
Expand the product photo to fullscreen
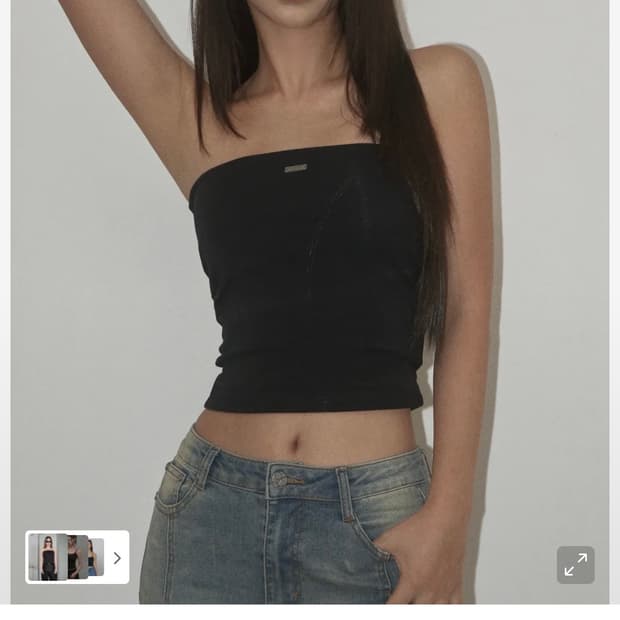click(575, 565)
